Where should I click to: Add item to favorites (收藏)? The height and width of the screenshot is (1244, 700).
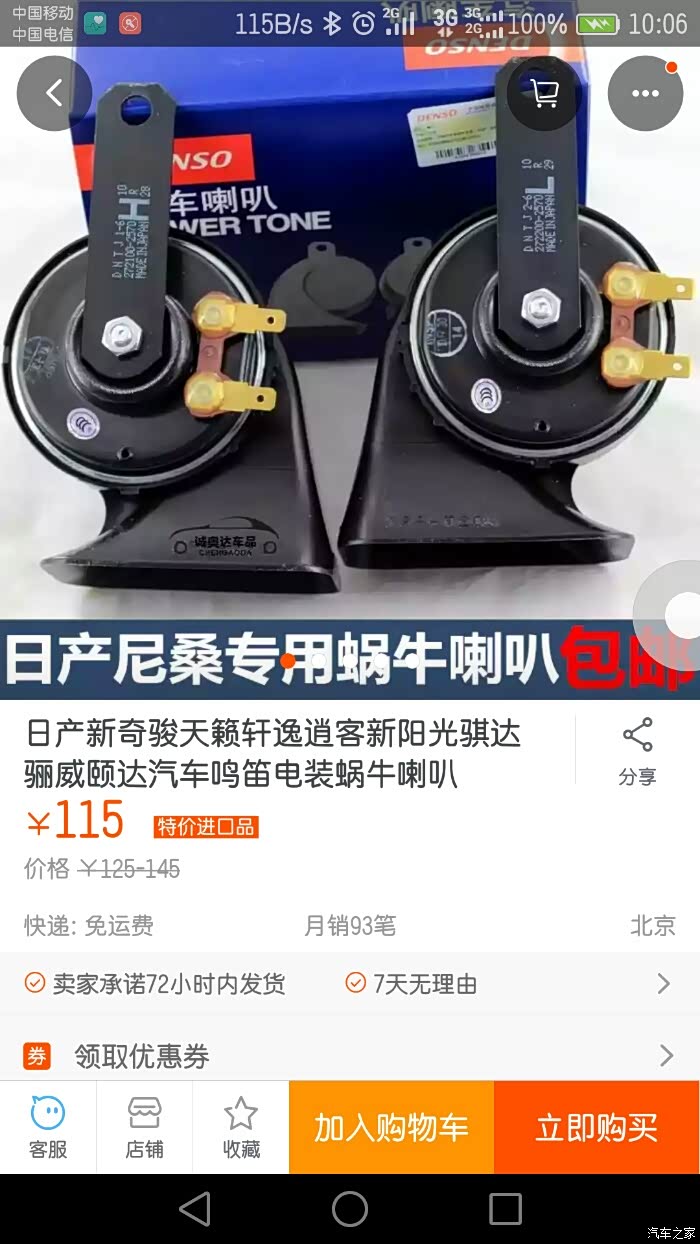[x=241, y=1127]
